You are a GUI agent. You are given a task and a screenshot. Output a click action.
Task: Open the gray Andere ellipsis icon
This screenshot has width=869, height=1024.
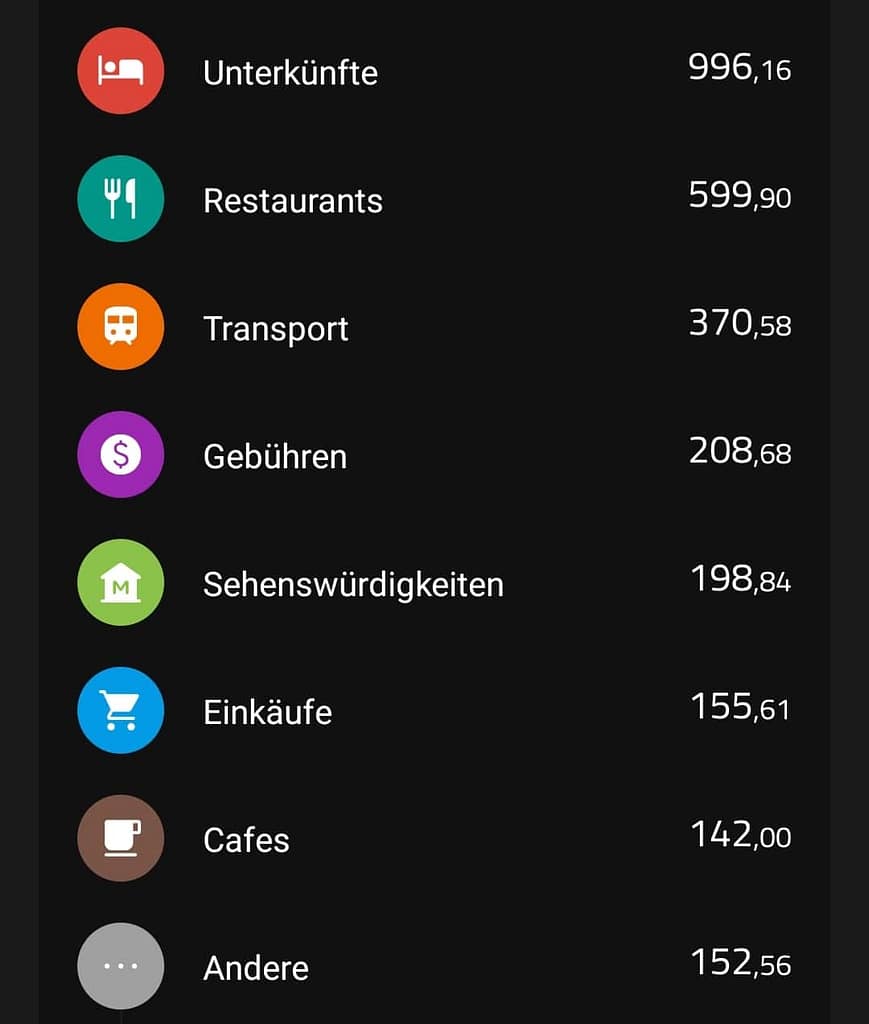[x=120, y=966]
